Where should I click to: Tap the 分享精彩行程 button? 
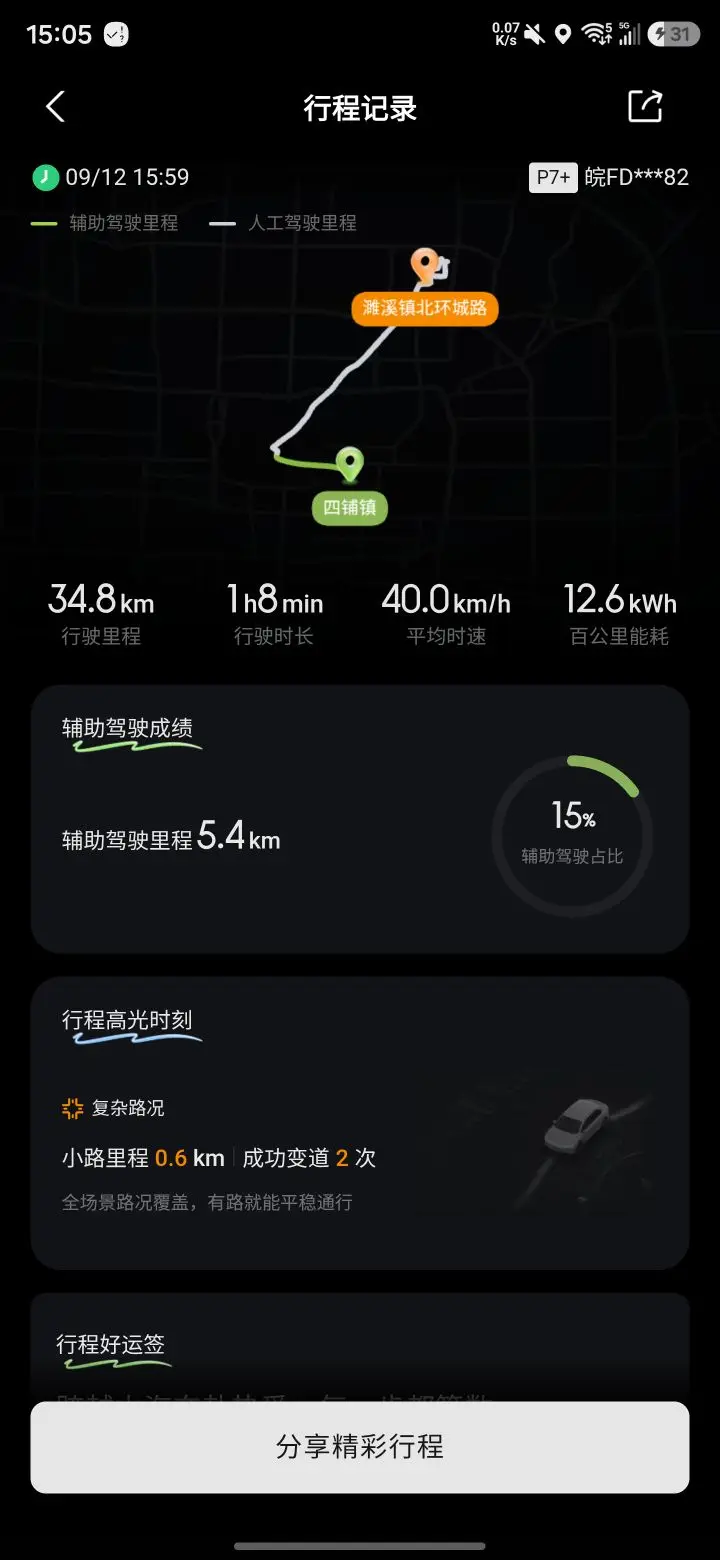tap(360, 1447)
